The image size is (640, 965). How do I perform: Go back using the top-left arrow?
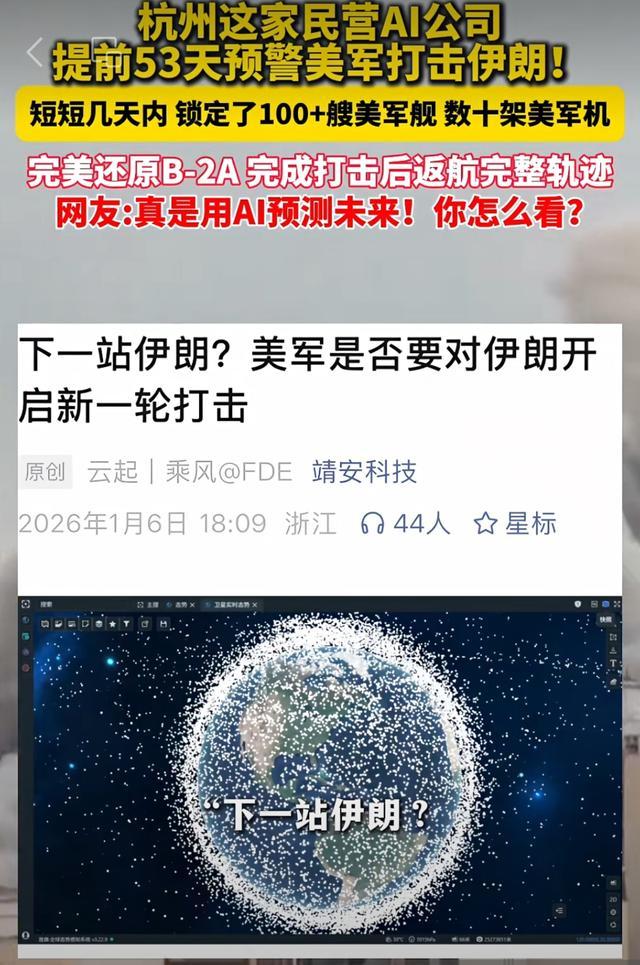(x=35, y=52)
